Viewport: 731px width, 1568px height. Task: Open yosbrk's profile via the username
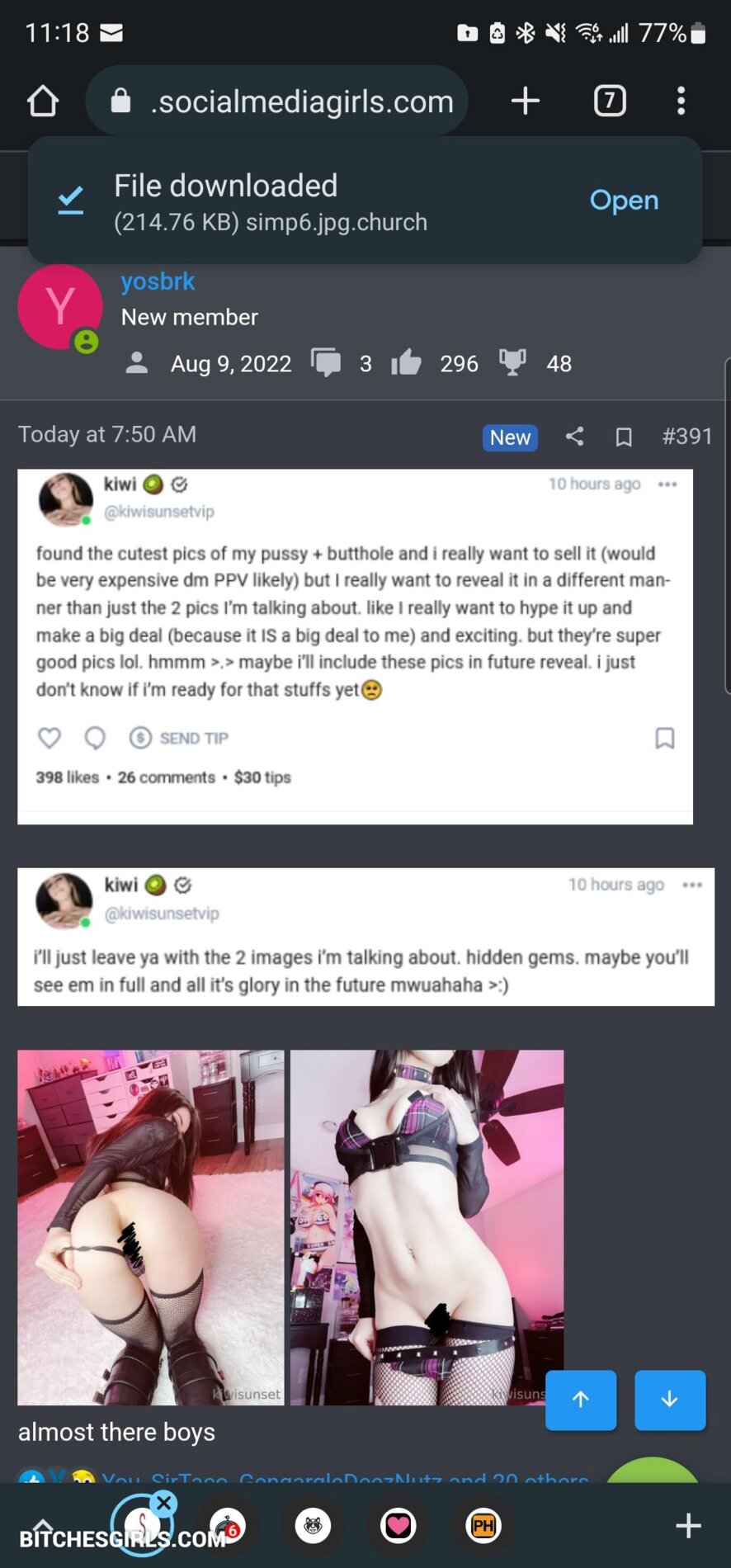[158, 281]
